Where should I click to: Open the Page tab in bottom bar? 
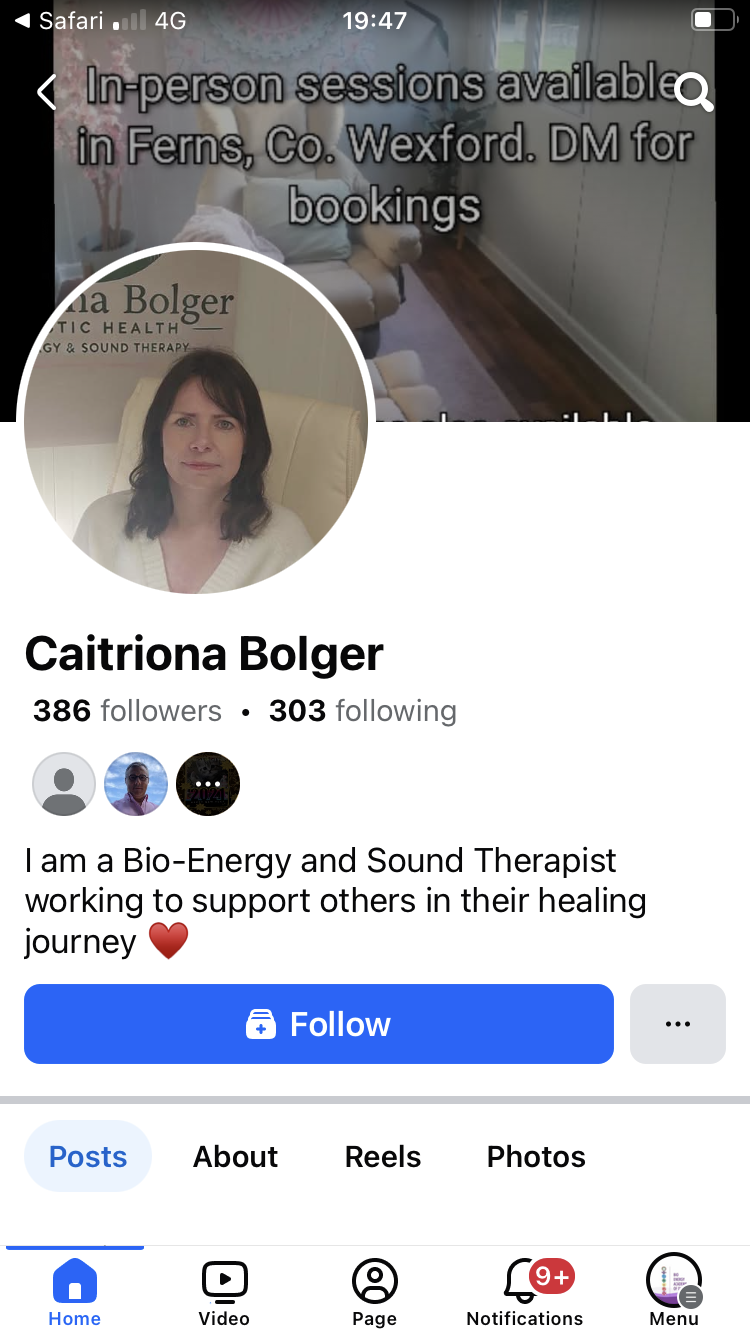(x=375, y=1291)
